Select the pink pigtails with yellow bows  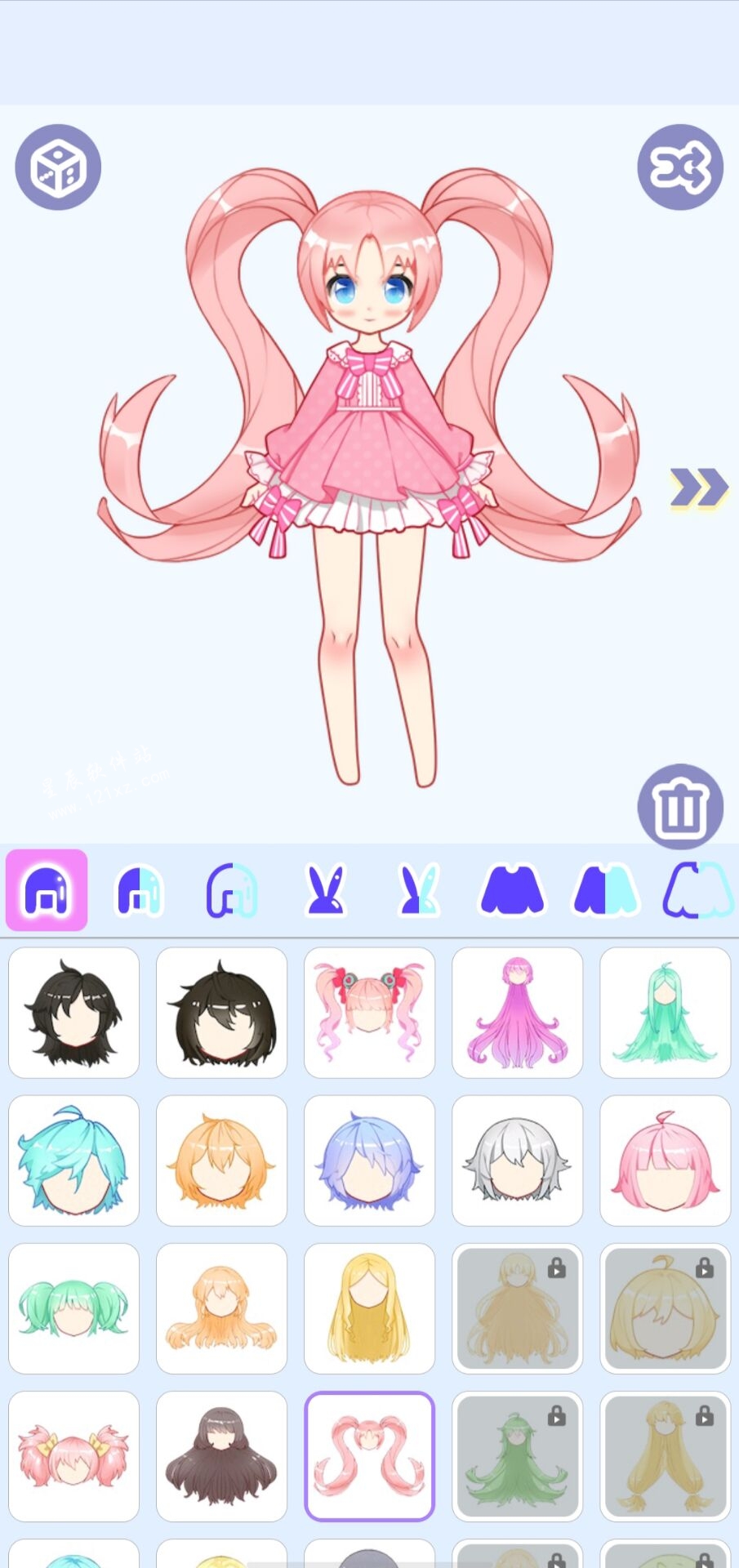[x=73, y=1456]
